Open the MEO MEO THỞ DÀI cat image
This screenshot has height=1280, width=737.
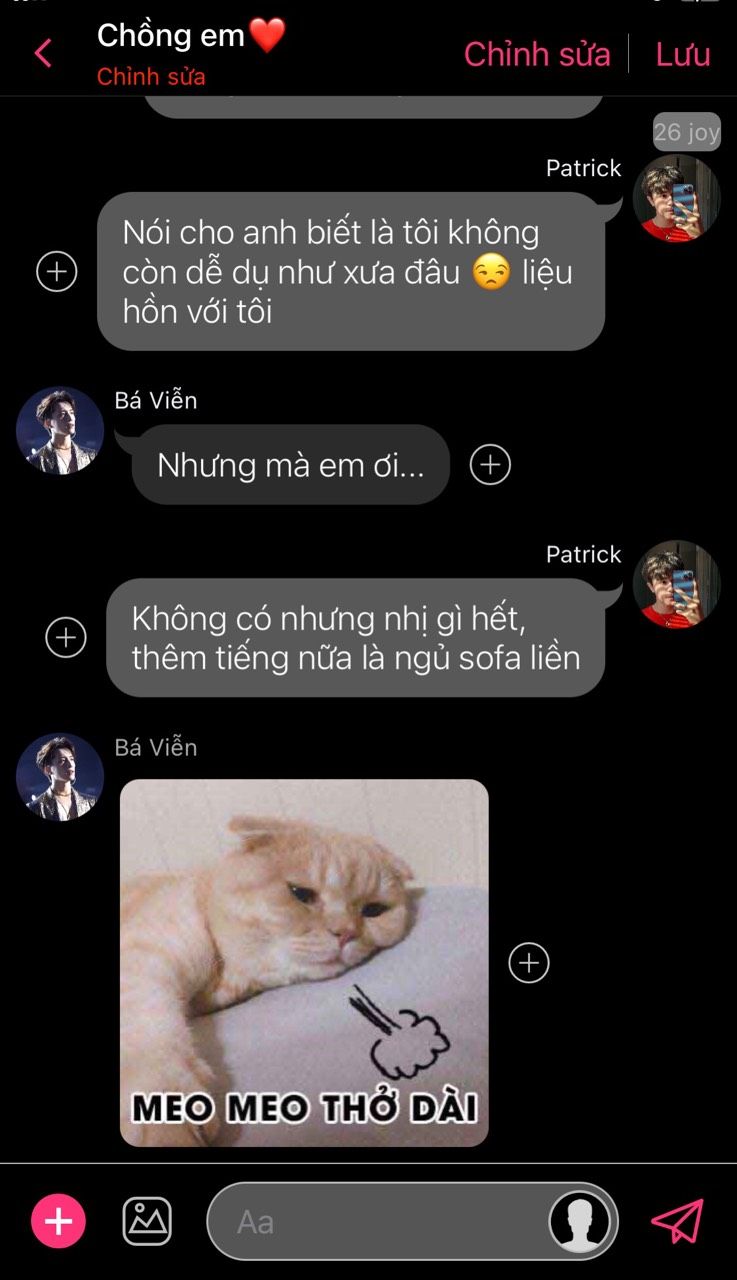pyautogui.click(x=304, y=962)
